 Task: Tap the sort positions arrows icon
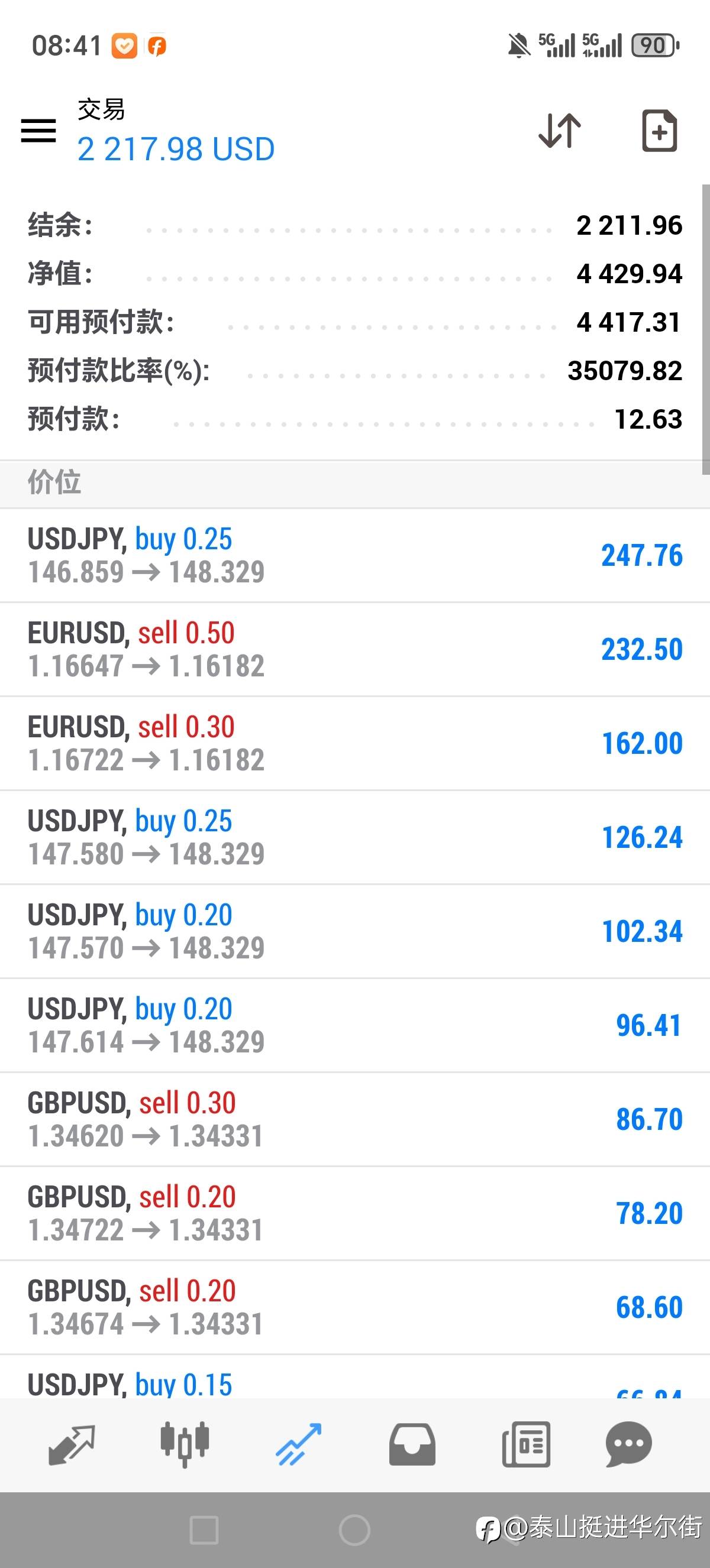tap(560, 130)
